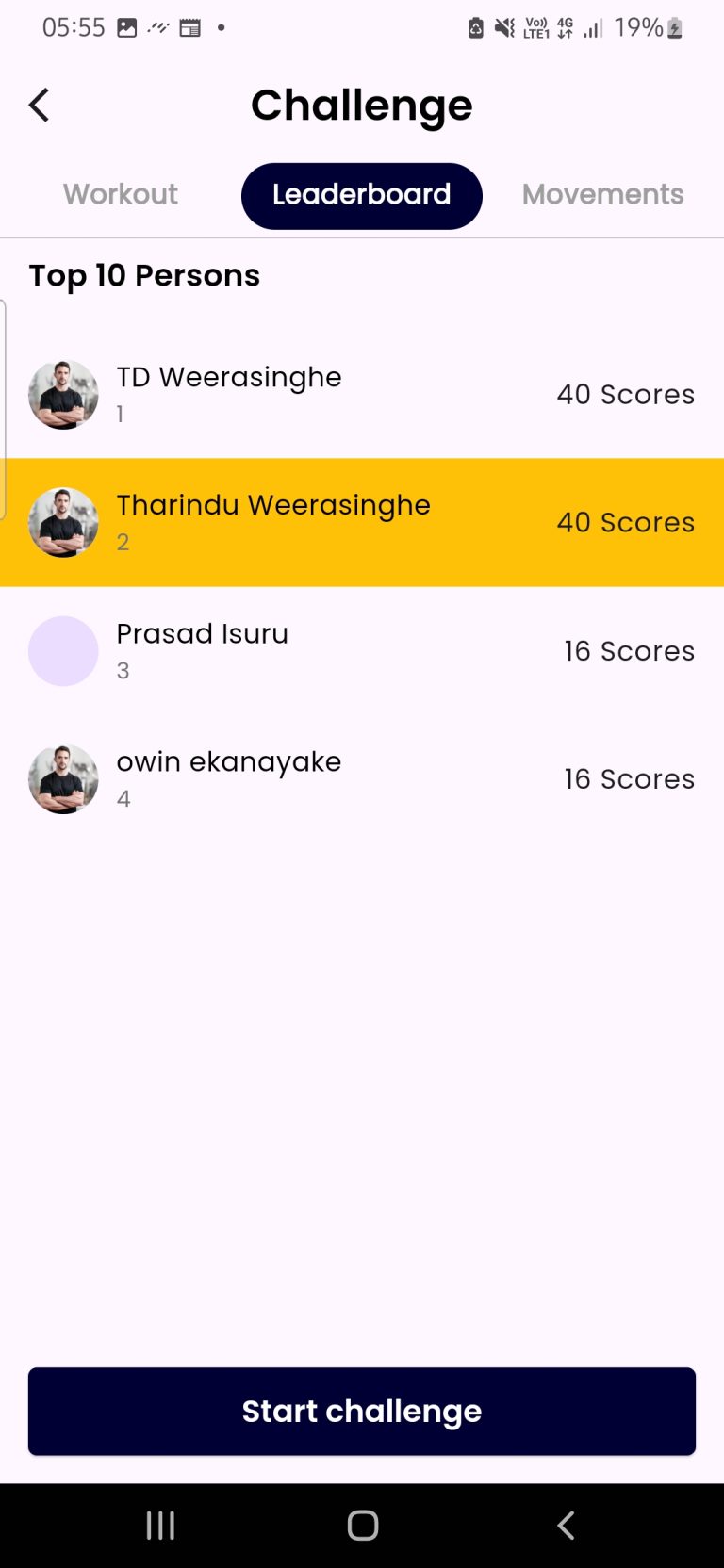Switch to the Workout tab

[x=120, y=195]
